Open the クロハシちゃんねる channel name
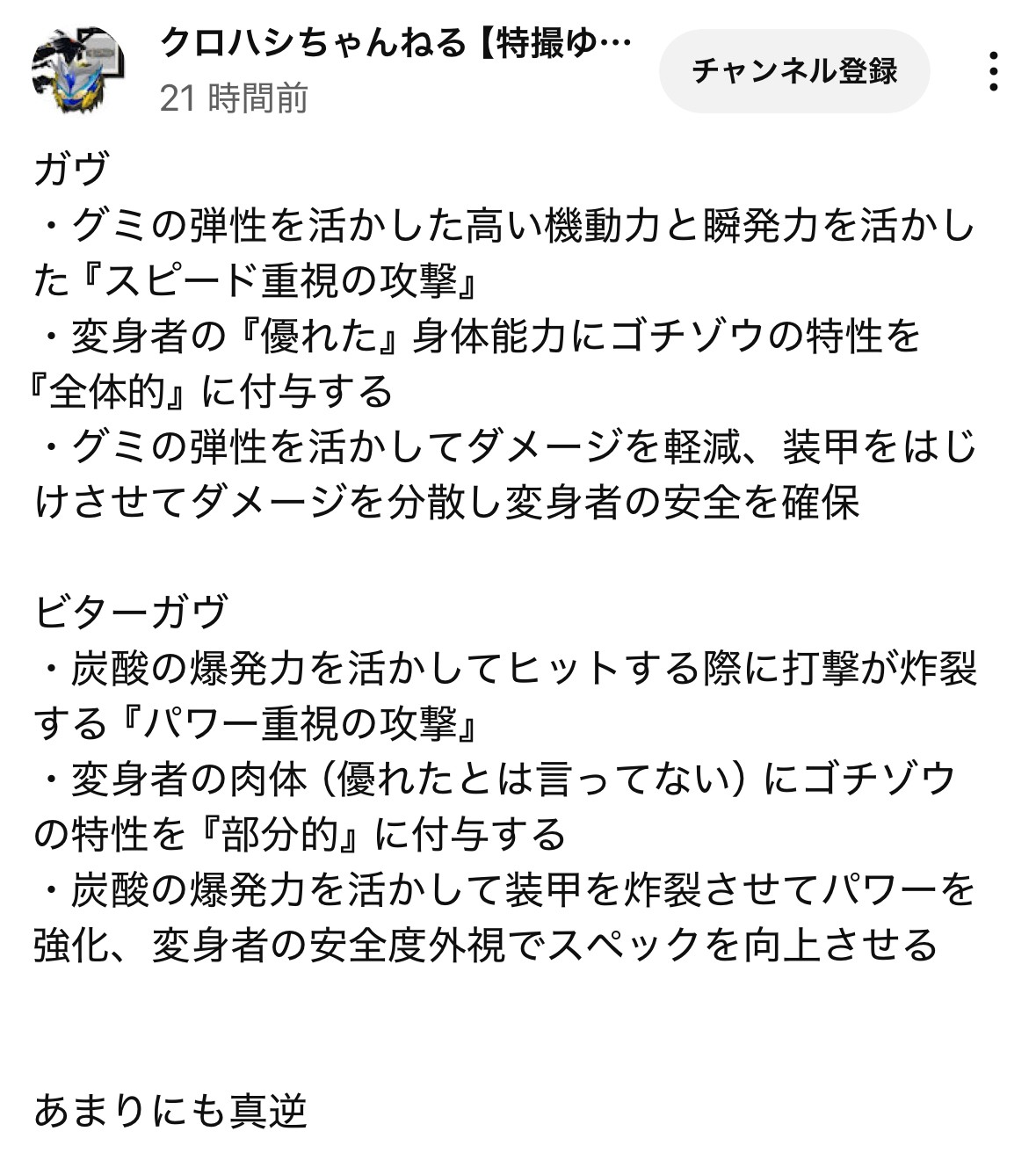This screenshot has height=1153, width=1036. (395, 42)
